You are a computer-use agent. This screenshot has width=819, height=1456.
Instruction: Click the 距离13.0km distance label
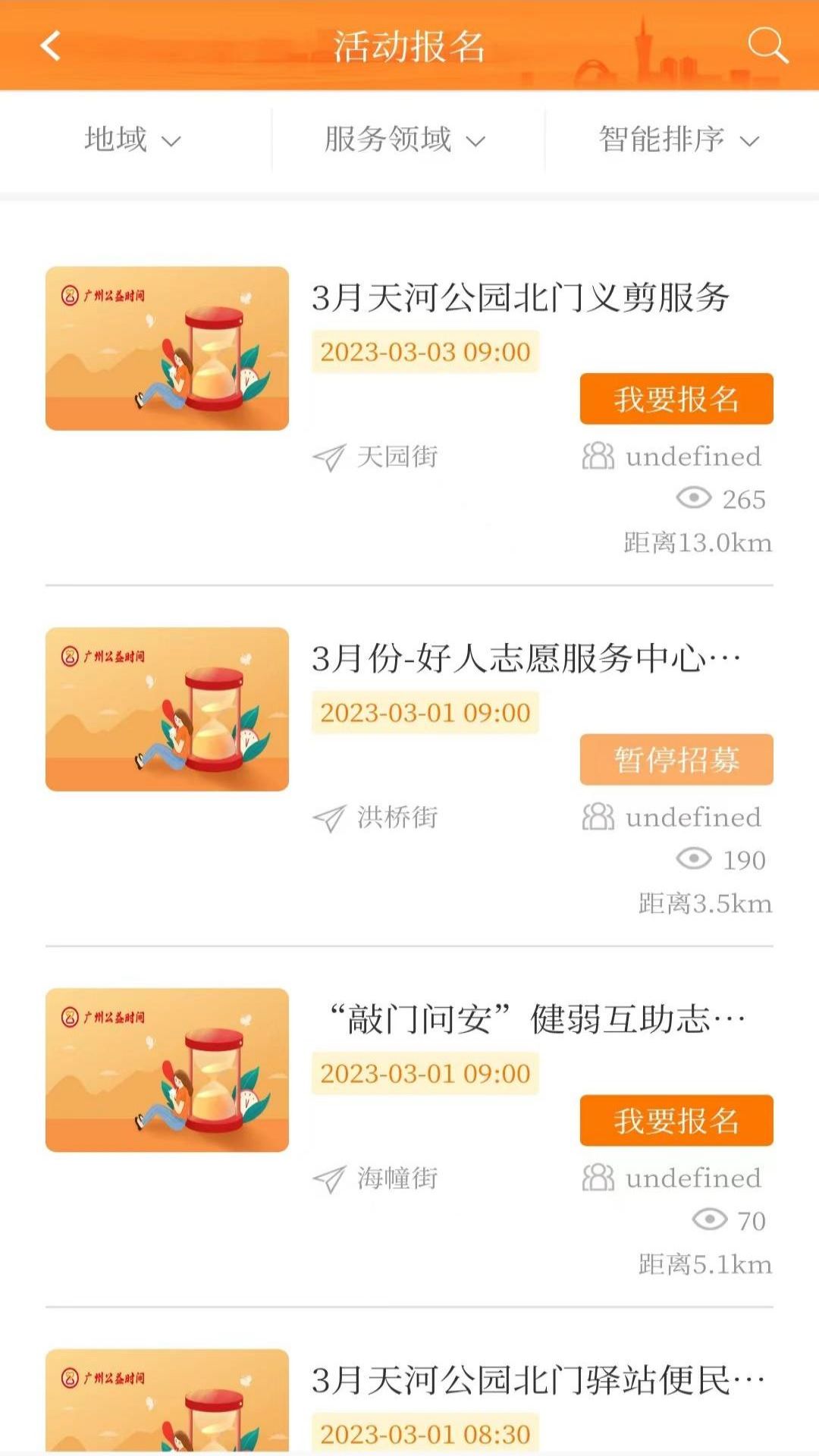coord(695,541)
